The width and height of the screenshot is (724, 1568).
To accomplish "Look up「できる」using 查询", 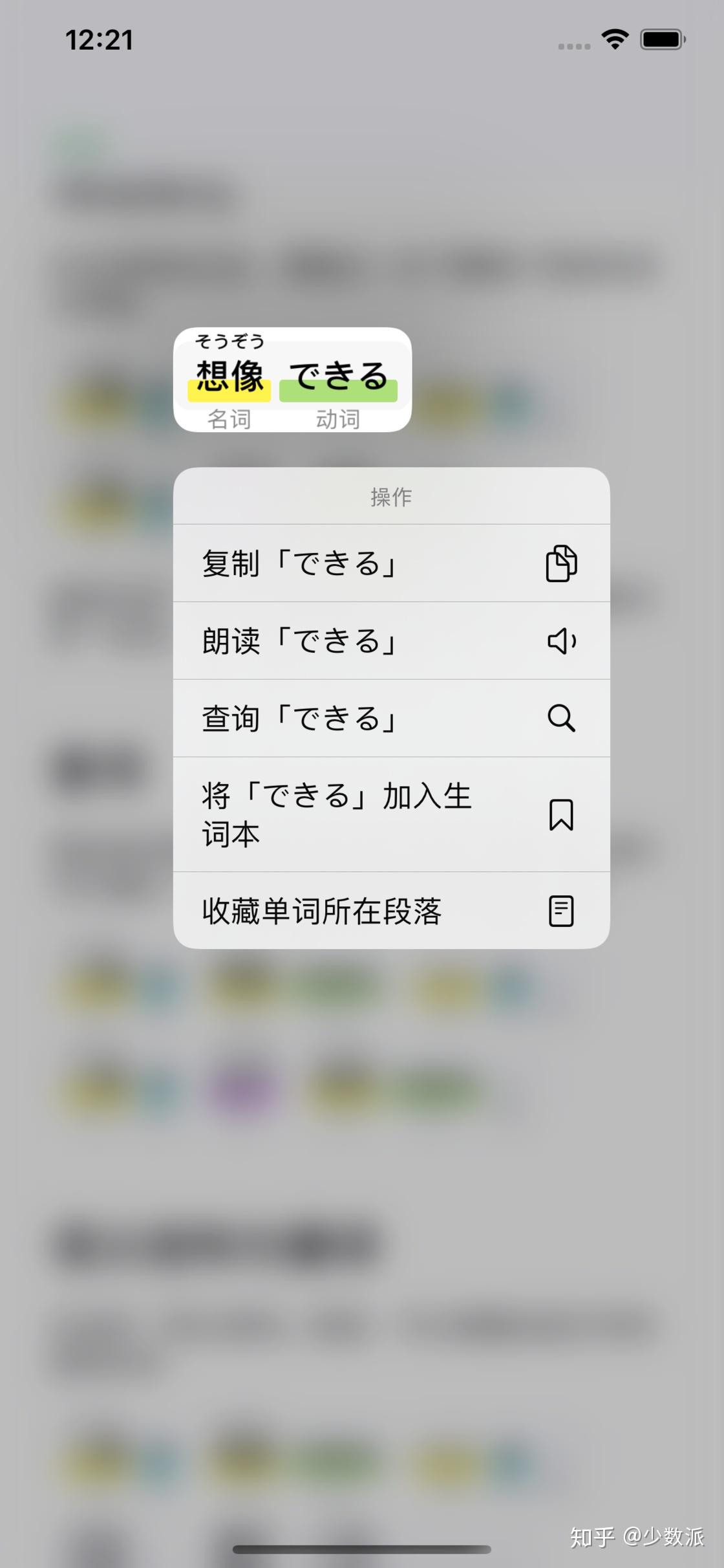I will point(390,719).
